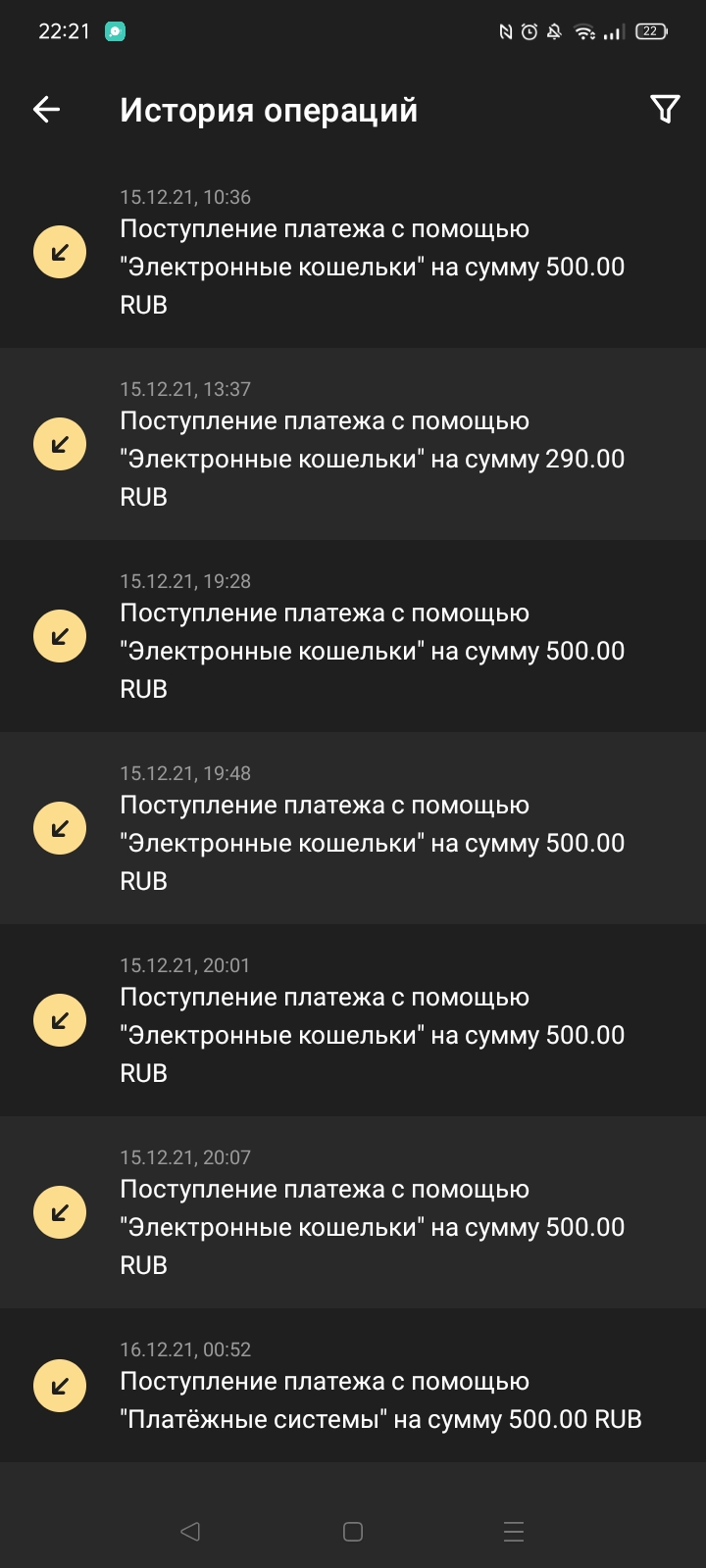The height and width of the screenshot is (1568, 706).
Task: Open the system recent apps menu
Action: click(514, 1532)
